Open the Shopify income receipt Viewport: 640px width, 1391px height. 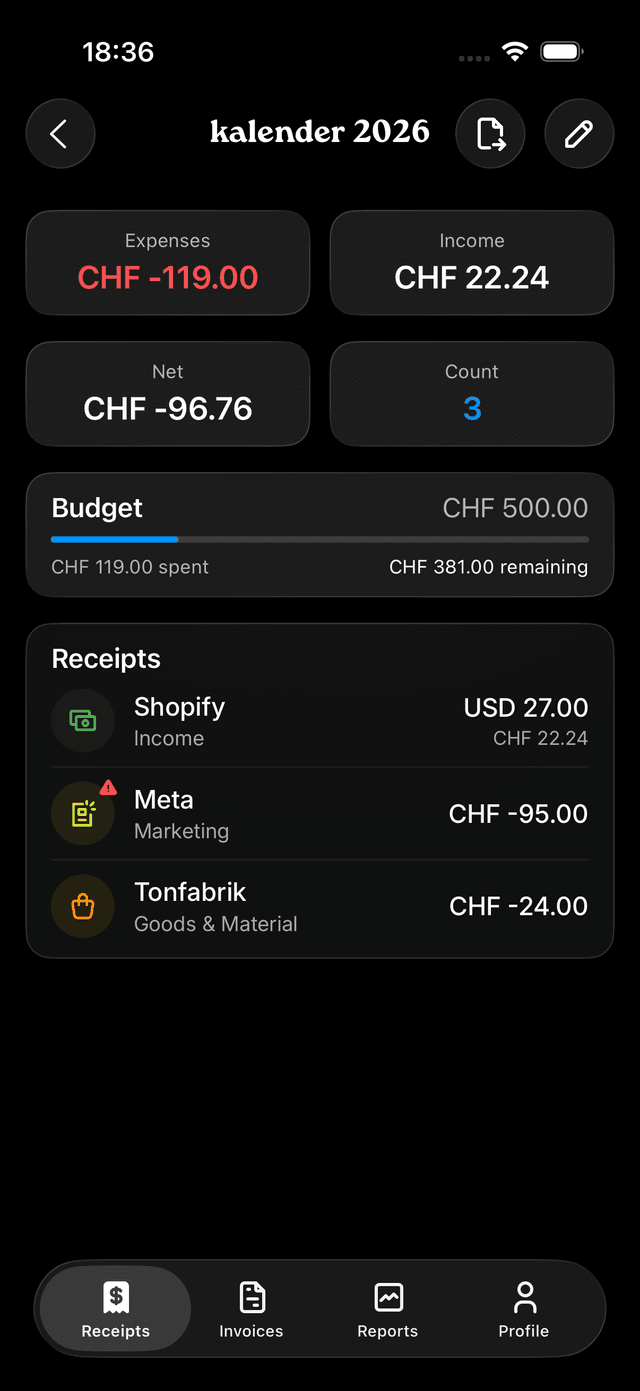pyautogui.click(x=320, y=721)
